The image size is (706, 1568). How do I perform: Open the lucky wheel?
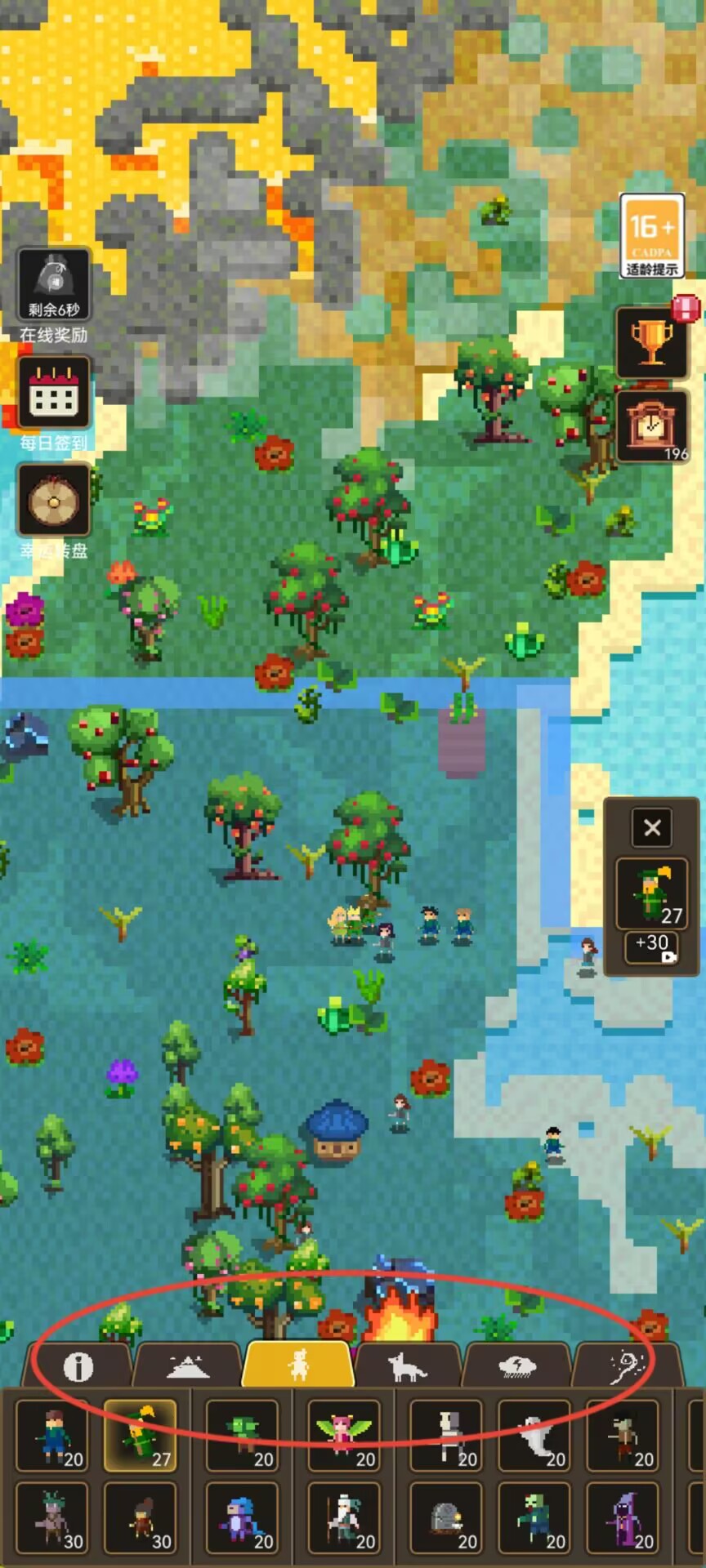54,501
